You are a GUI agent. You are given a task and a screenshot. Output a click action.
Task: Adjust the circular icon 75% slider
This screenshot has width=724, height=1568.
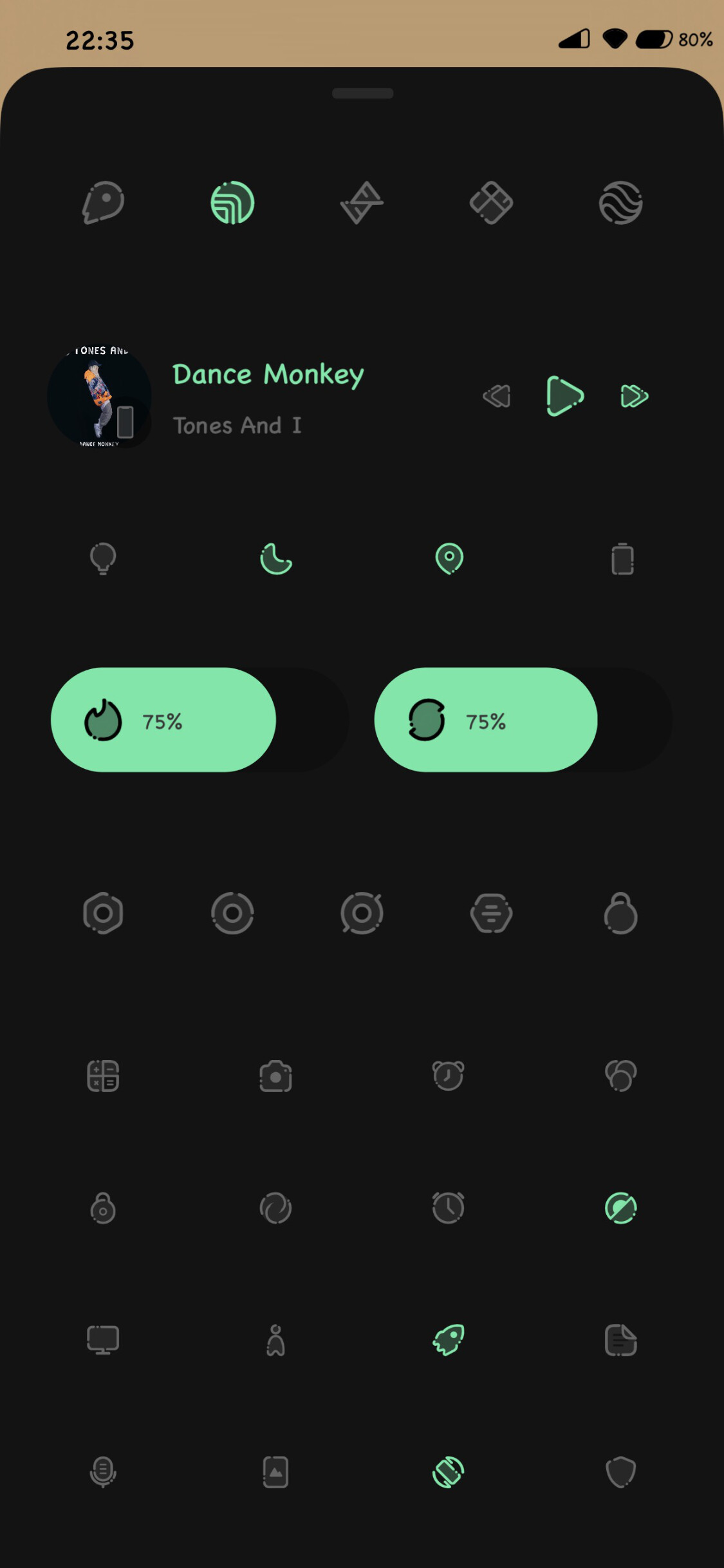523,720
